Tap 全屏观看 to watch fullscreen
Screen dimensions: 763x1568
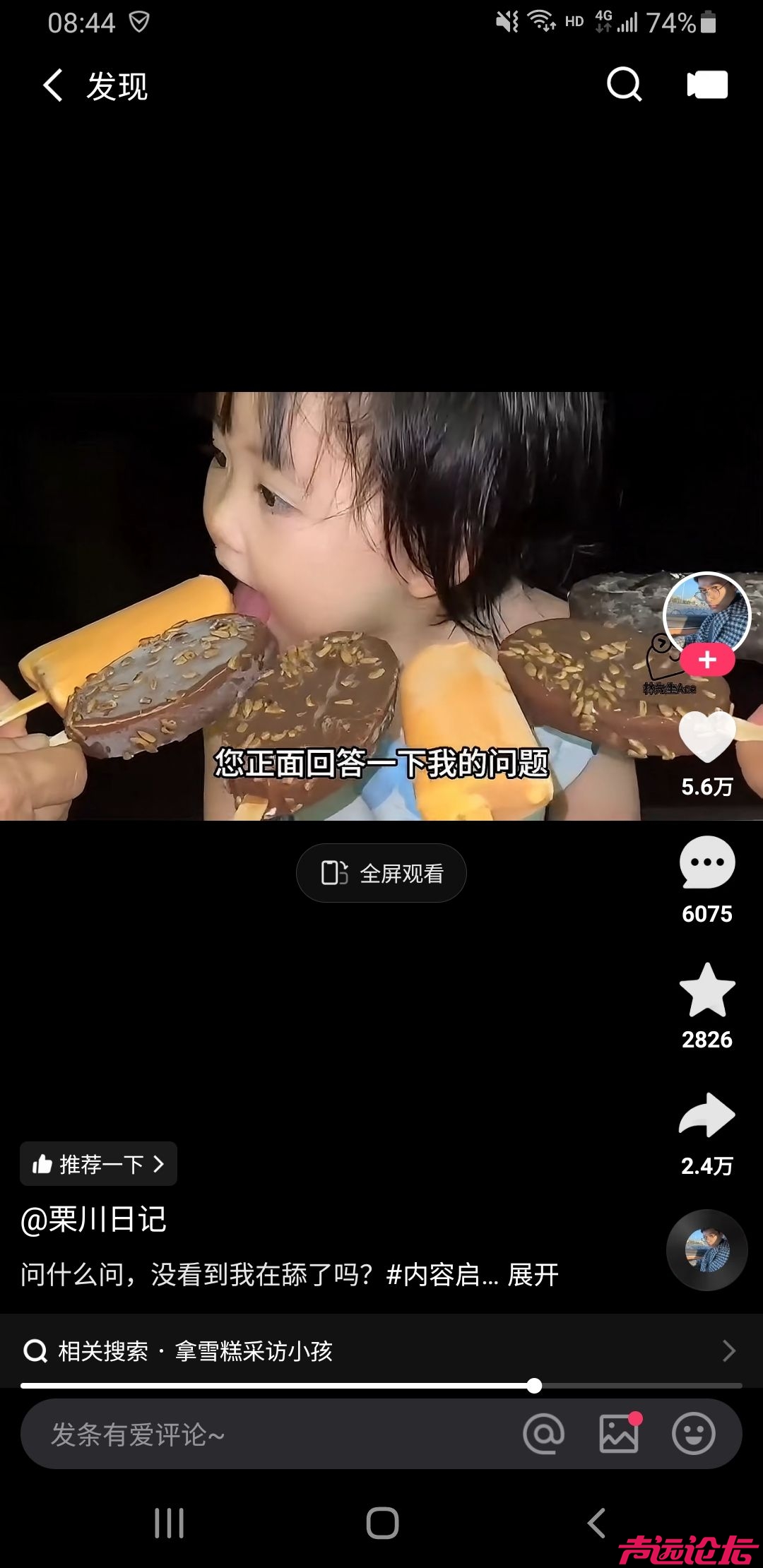(381, 873)
